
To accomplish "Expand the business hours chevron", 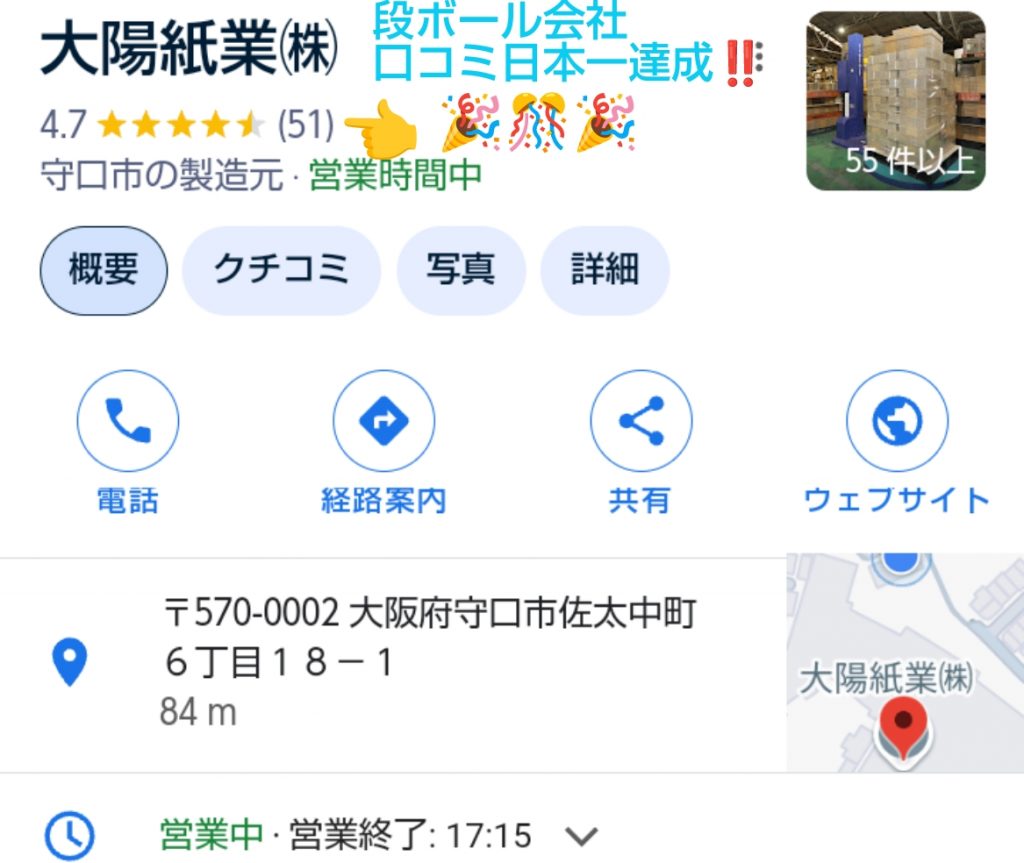I will 582,835.
